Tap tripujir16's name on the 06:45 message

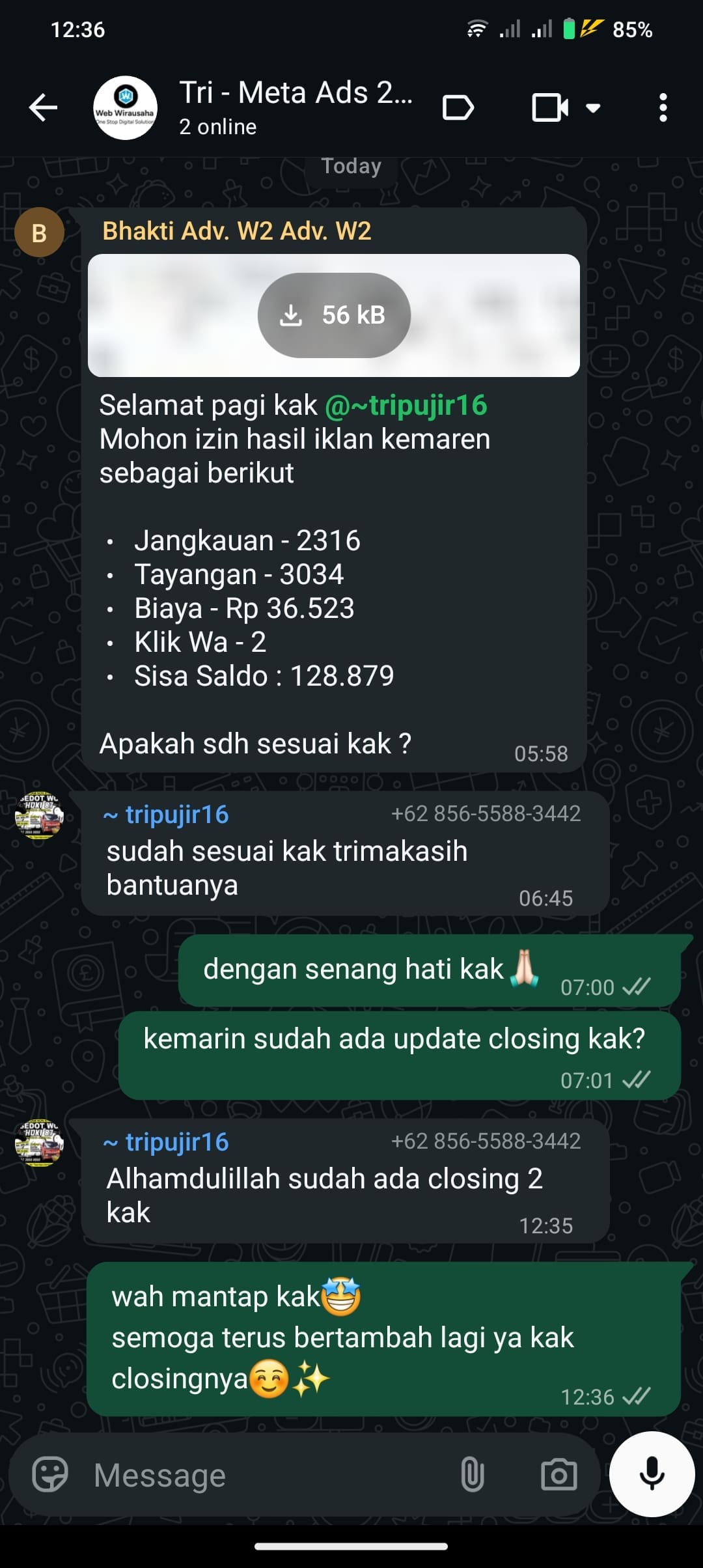pyautogui.click(x=167, y=814)
